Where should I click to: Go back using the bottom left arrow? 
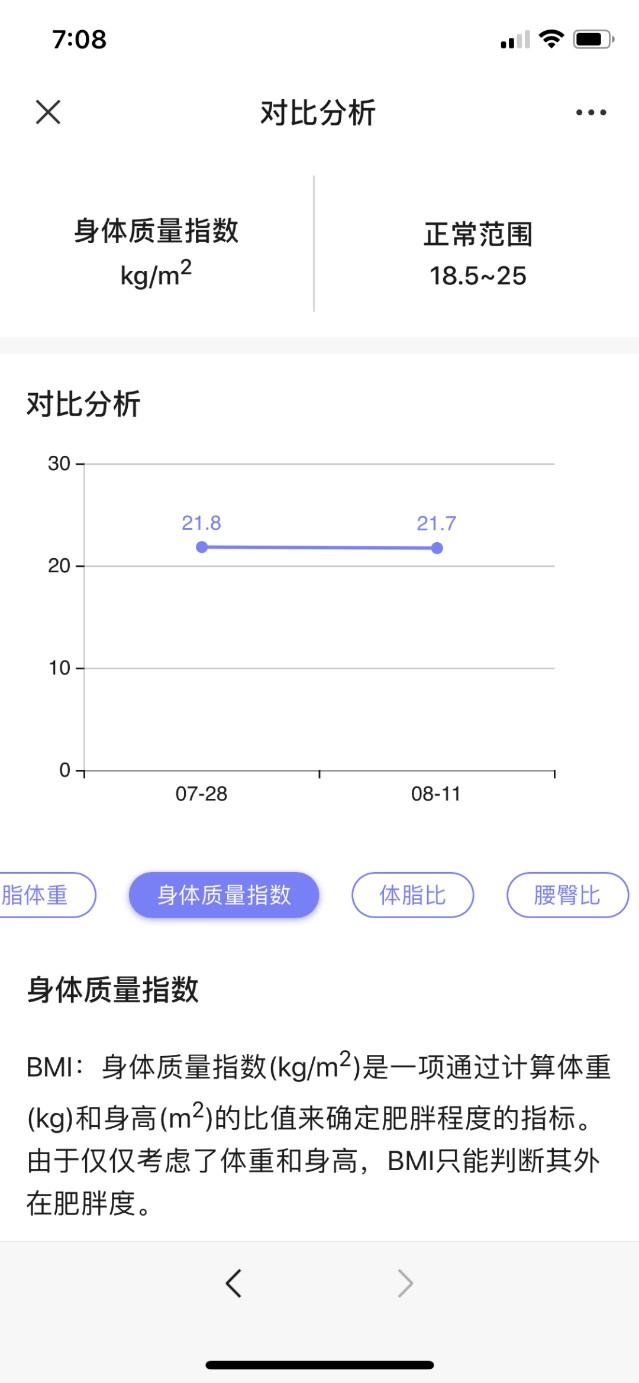[234, 1283]
